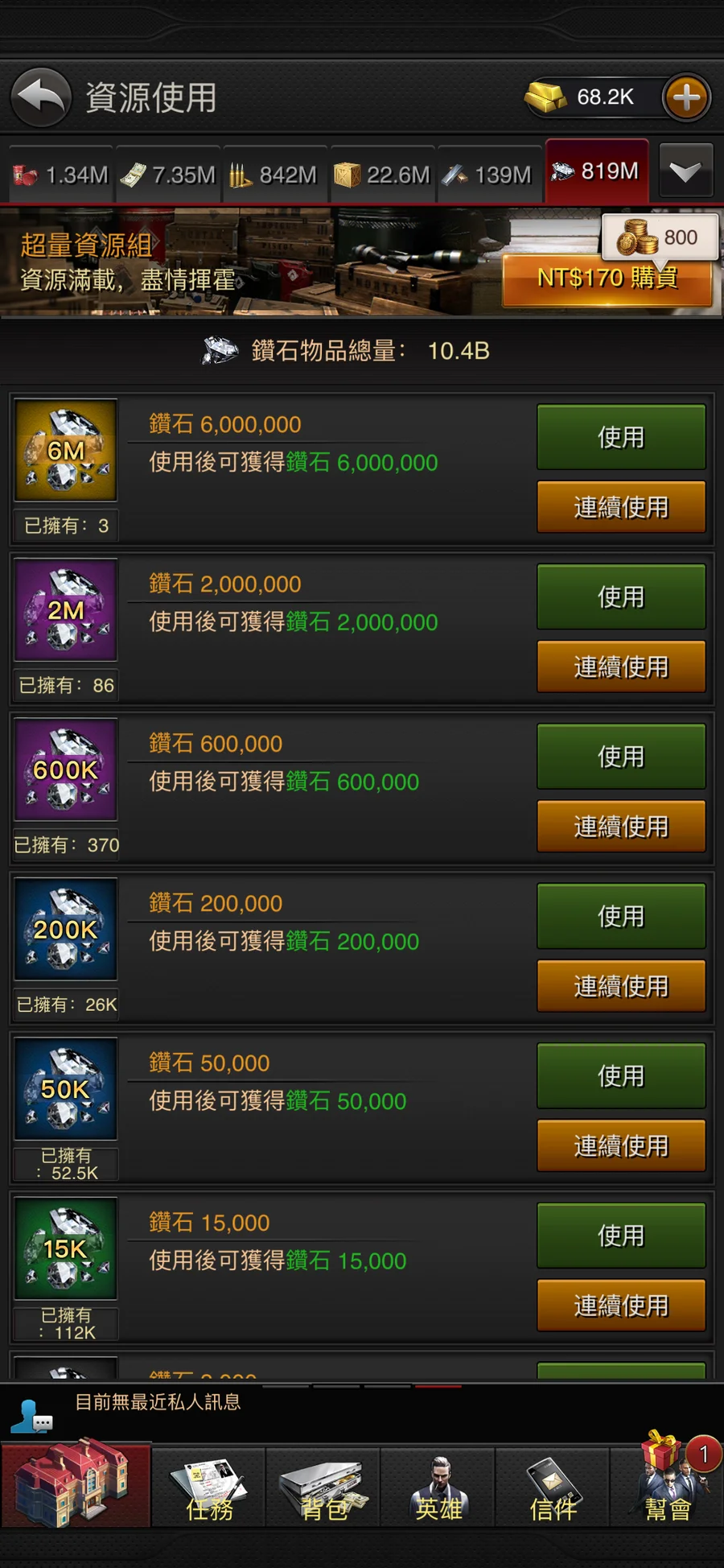Tap 連續使用 for 鑽石 2,000,000
Viewport: 724px width, 1568px height.
click(621, 666)
